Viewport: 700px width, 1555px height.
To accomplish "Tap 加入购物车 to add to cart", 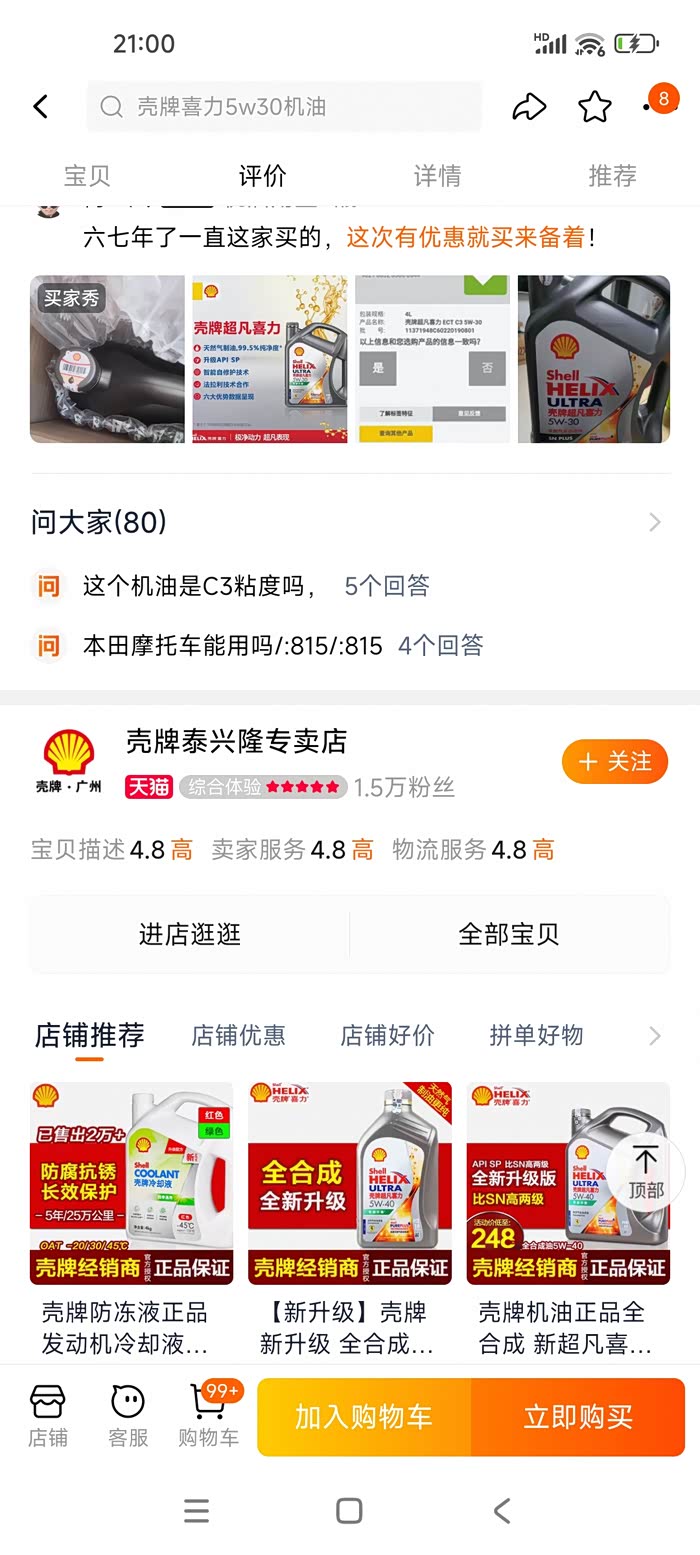I will [364, 1417].
